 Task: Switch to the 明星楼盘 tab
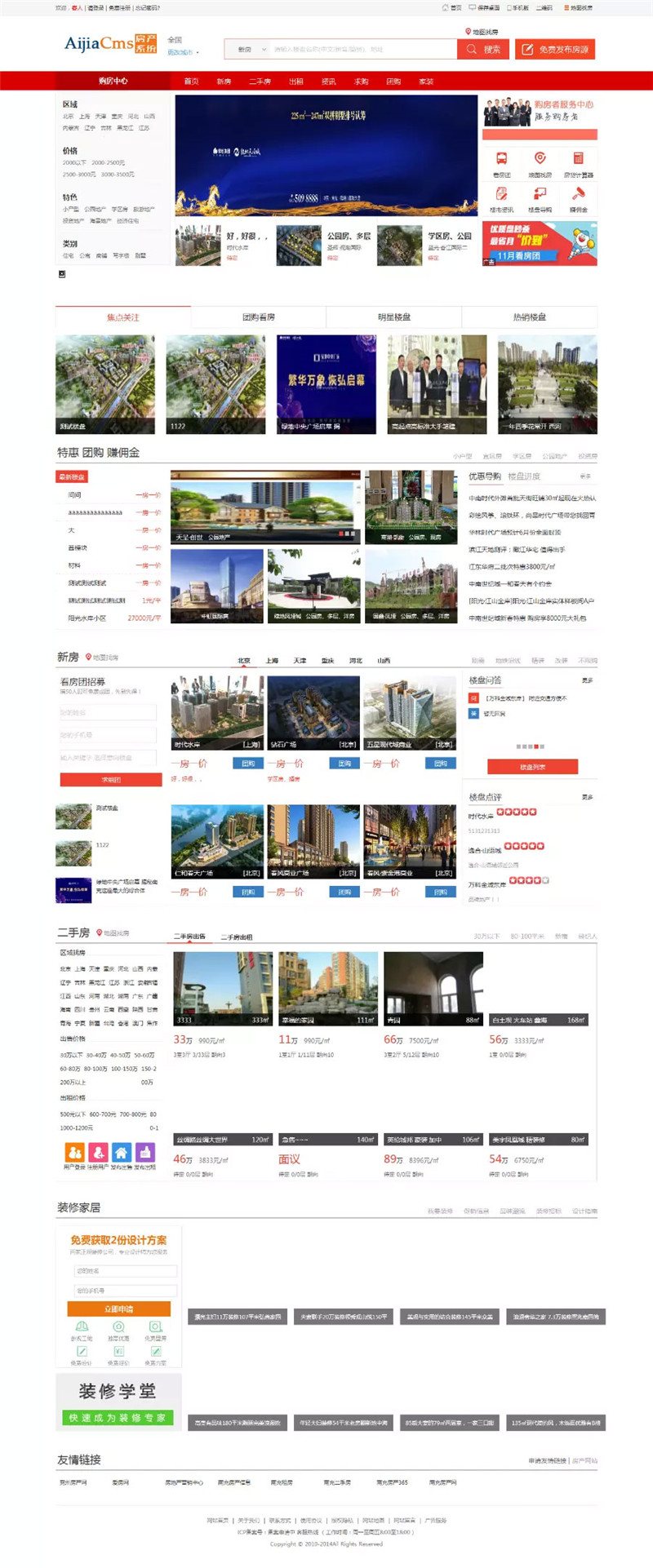pos(393,317)
